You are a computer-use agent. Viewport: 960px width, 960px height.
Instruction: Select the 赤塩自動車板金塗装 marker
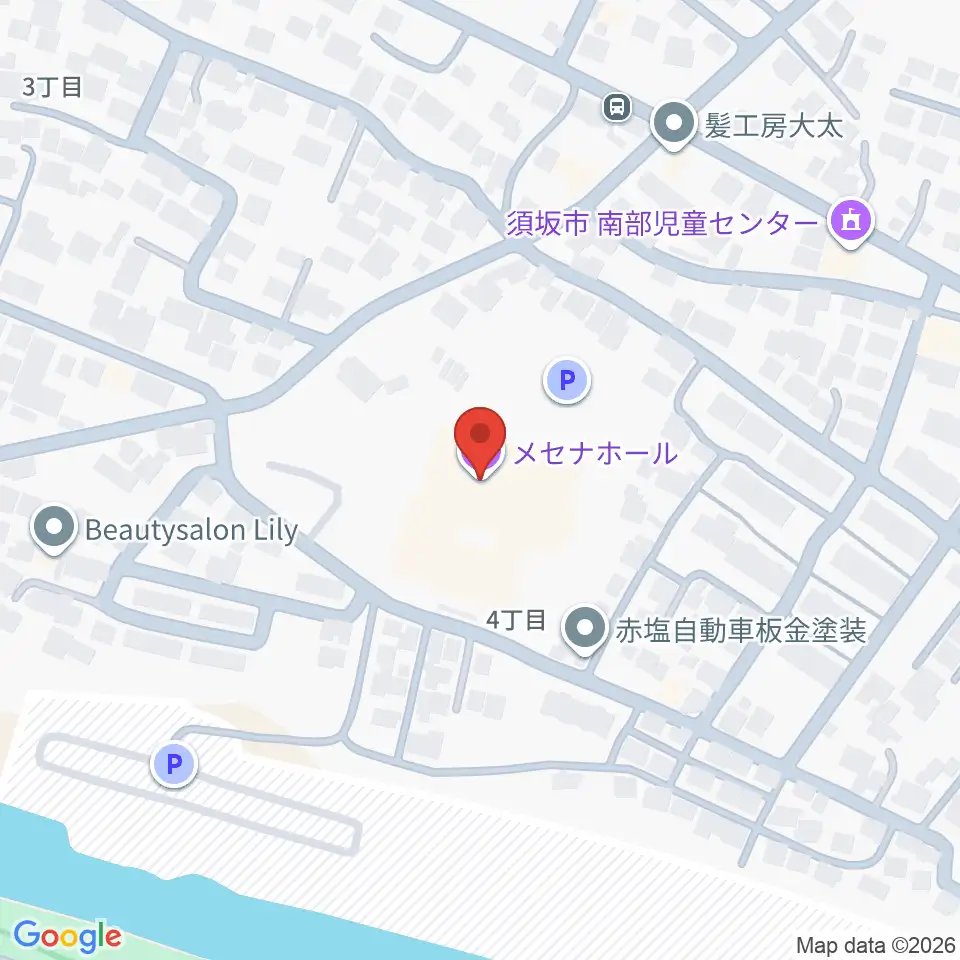click(585, 630)
